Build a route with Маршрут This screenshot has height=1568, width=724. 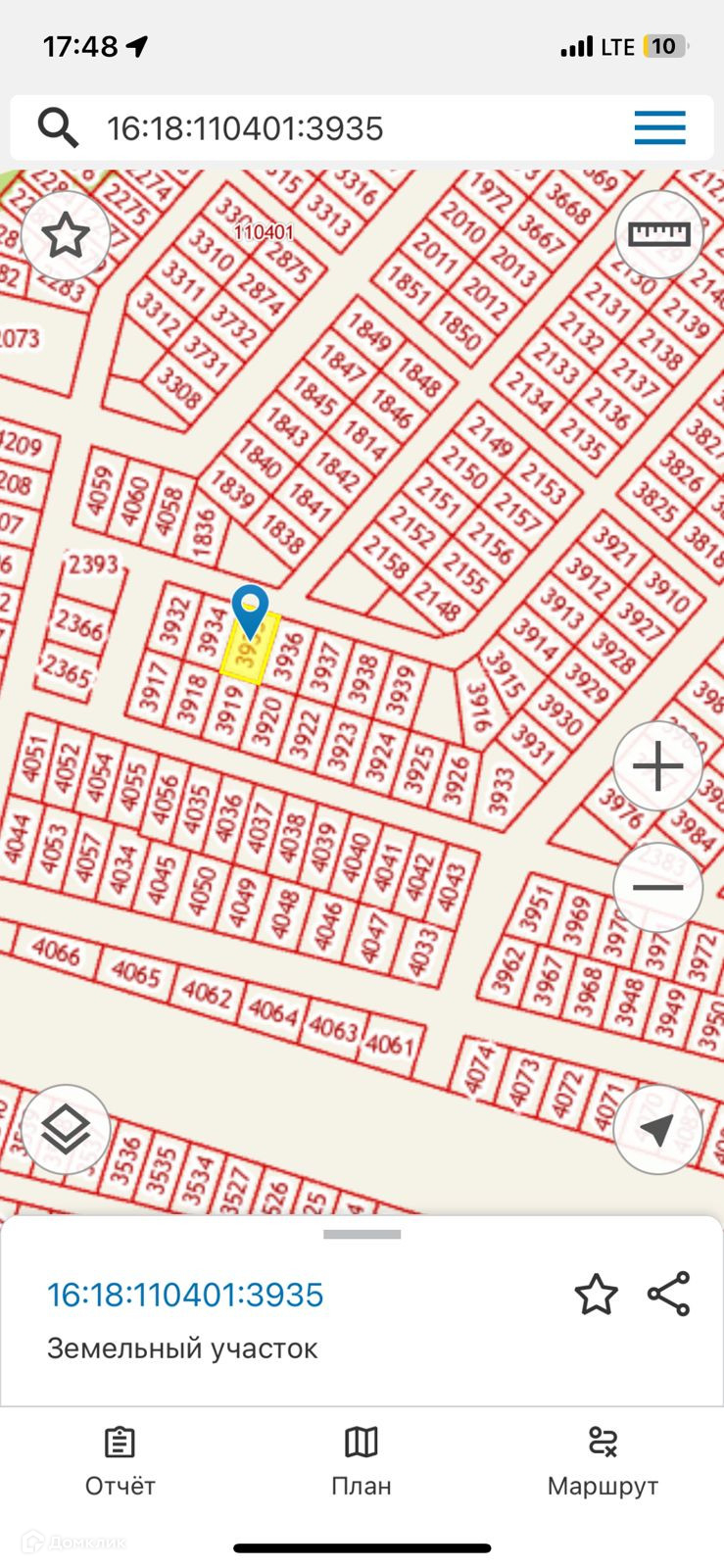(603, 1461)
